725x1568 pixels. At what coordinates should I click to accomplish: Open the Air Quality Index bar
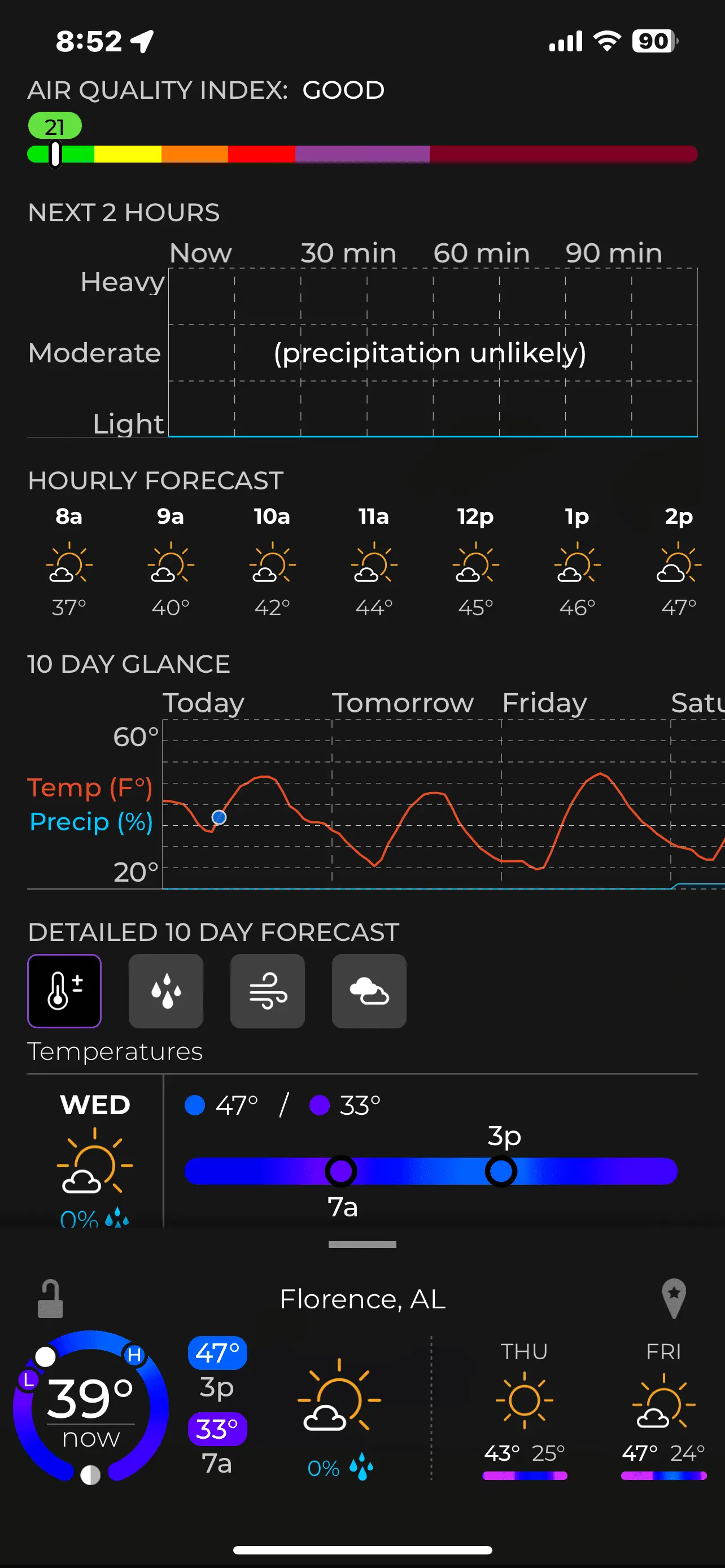362,154
